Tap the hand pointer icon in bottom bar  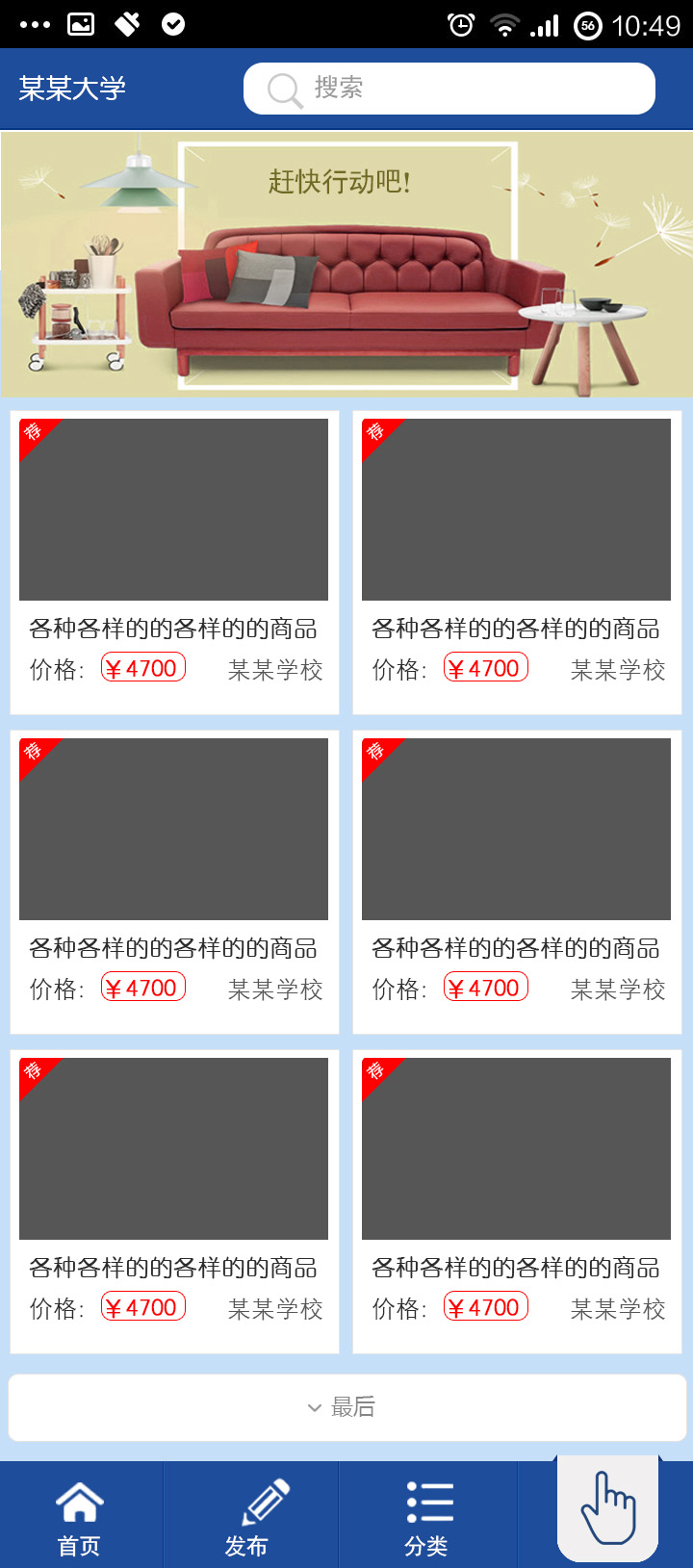click(608, 1508)
